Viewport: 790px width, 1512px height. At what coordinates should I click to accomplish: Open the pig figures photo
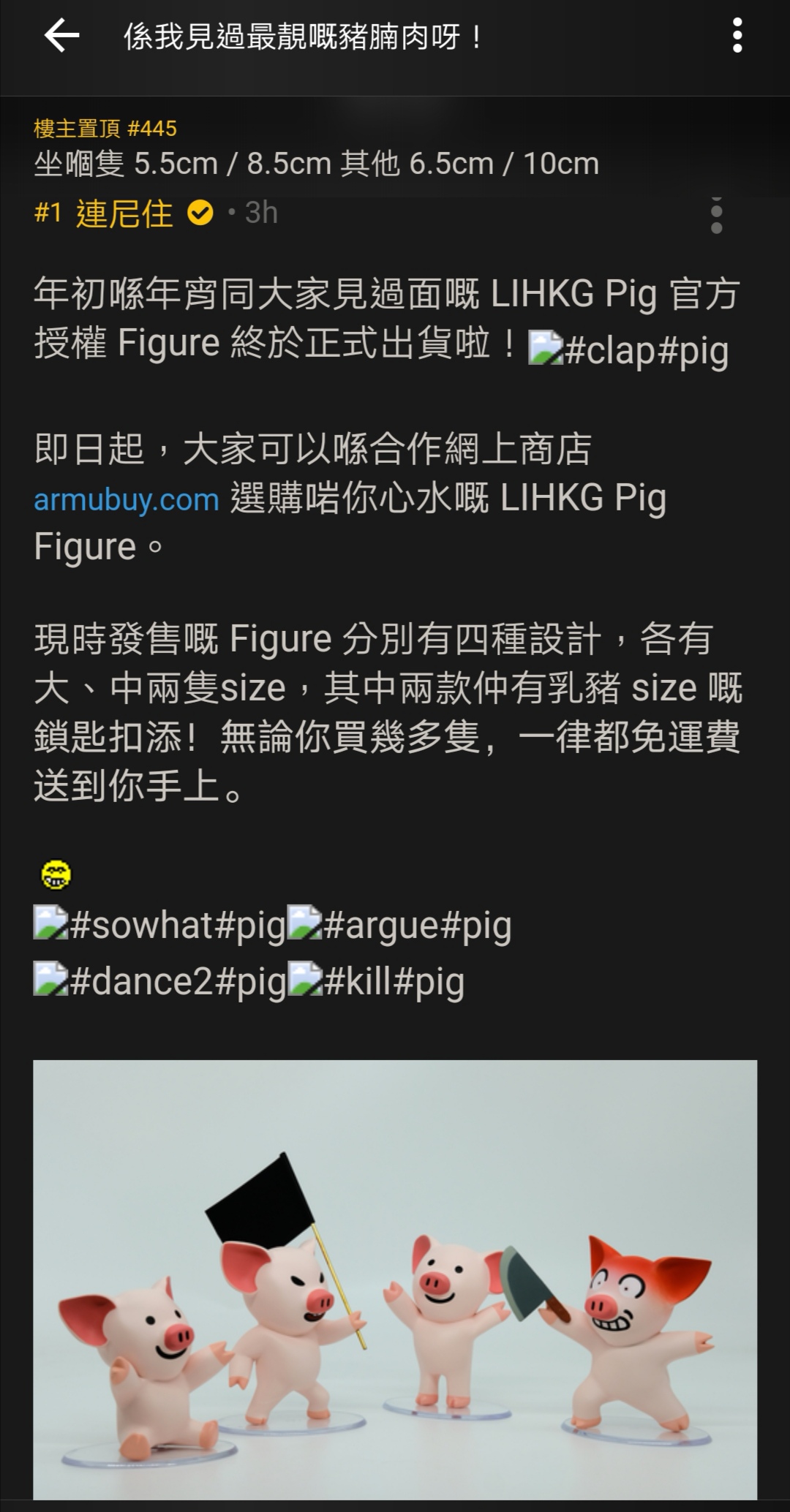(x=395, y=1279)
